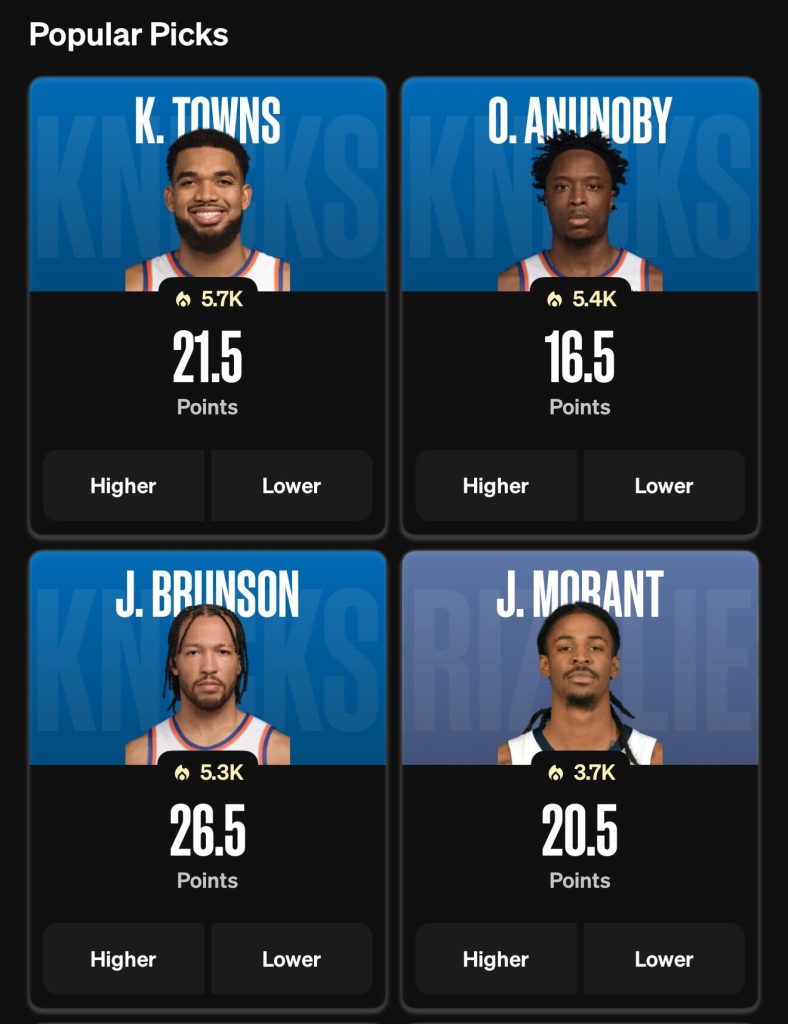The height and width of the screenshot is (1024, 788).
Task: Choose Lower for J. Brunson 26.5 points
Action: [x=291, y=959]
